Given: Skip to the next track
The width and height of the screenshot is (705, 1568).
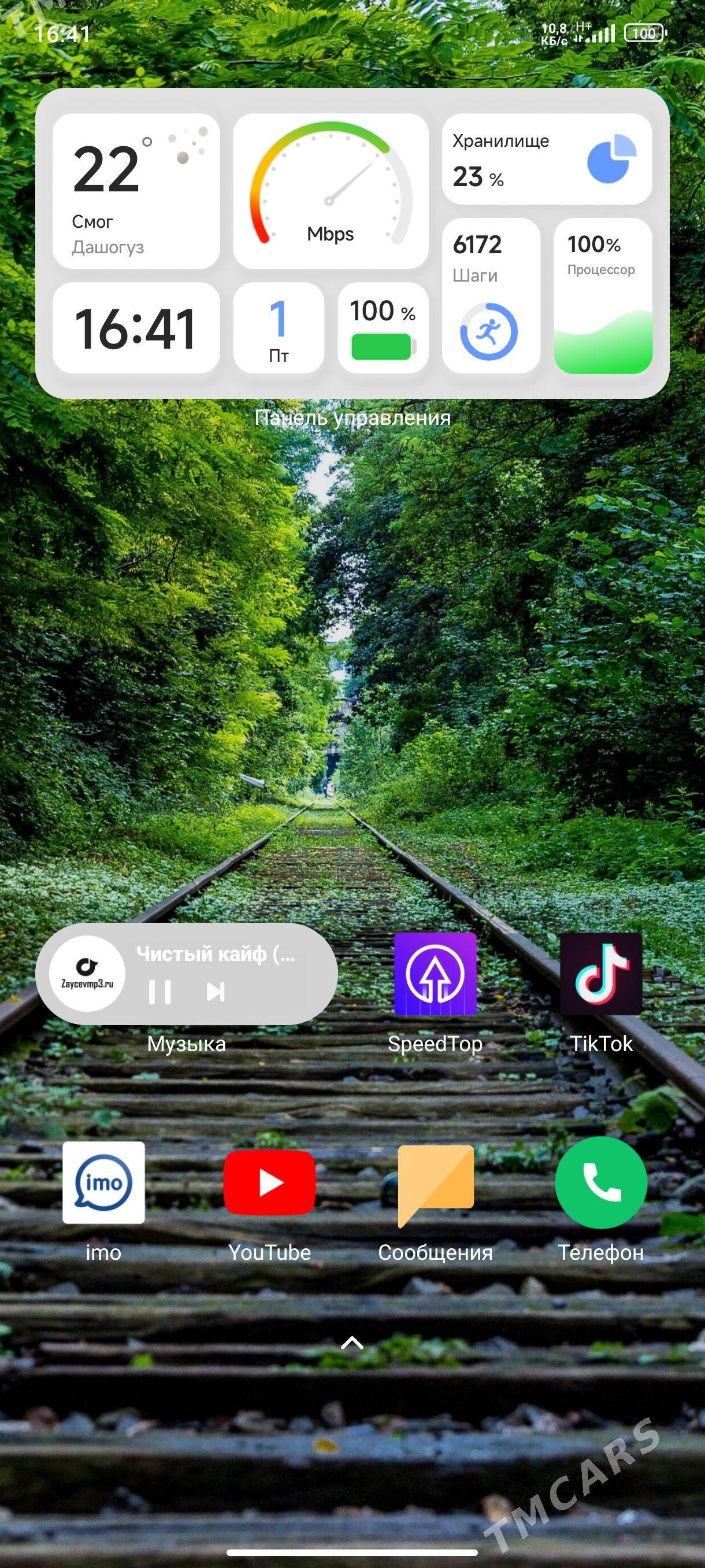Looking at the screenshot, I should click(x=216, y=992).
